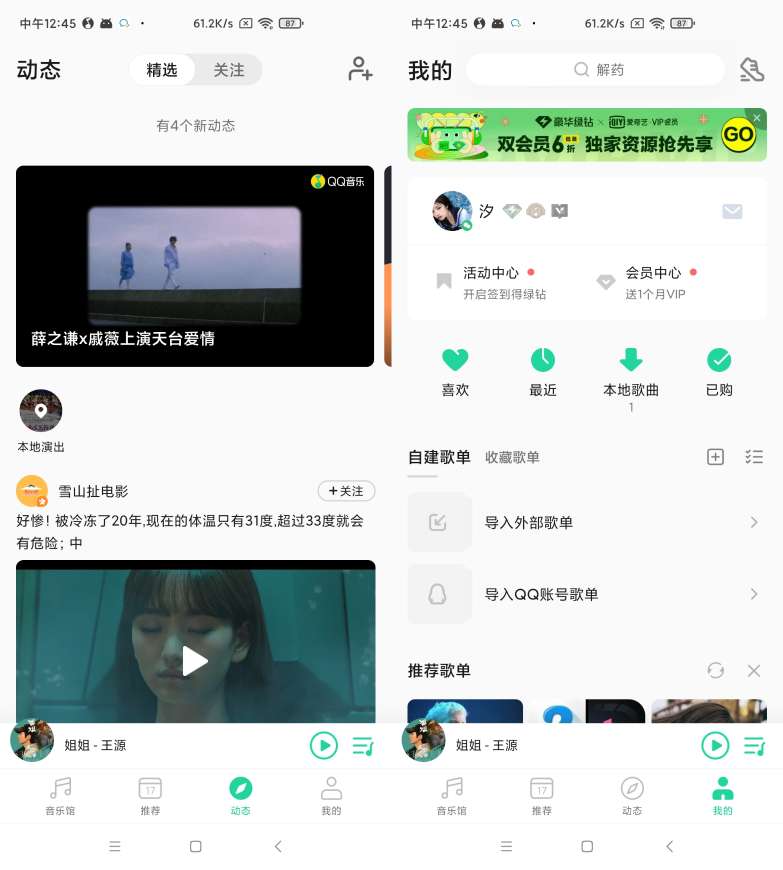Refresh the 推荐歌单 recommendations

(715, 670)
